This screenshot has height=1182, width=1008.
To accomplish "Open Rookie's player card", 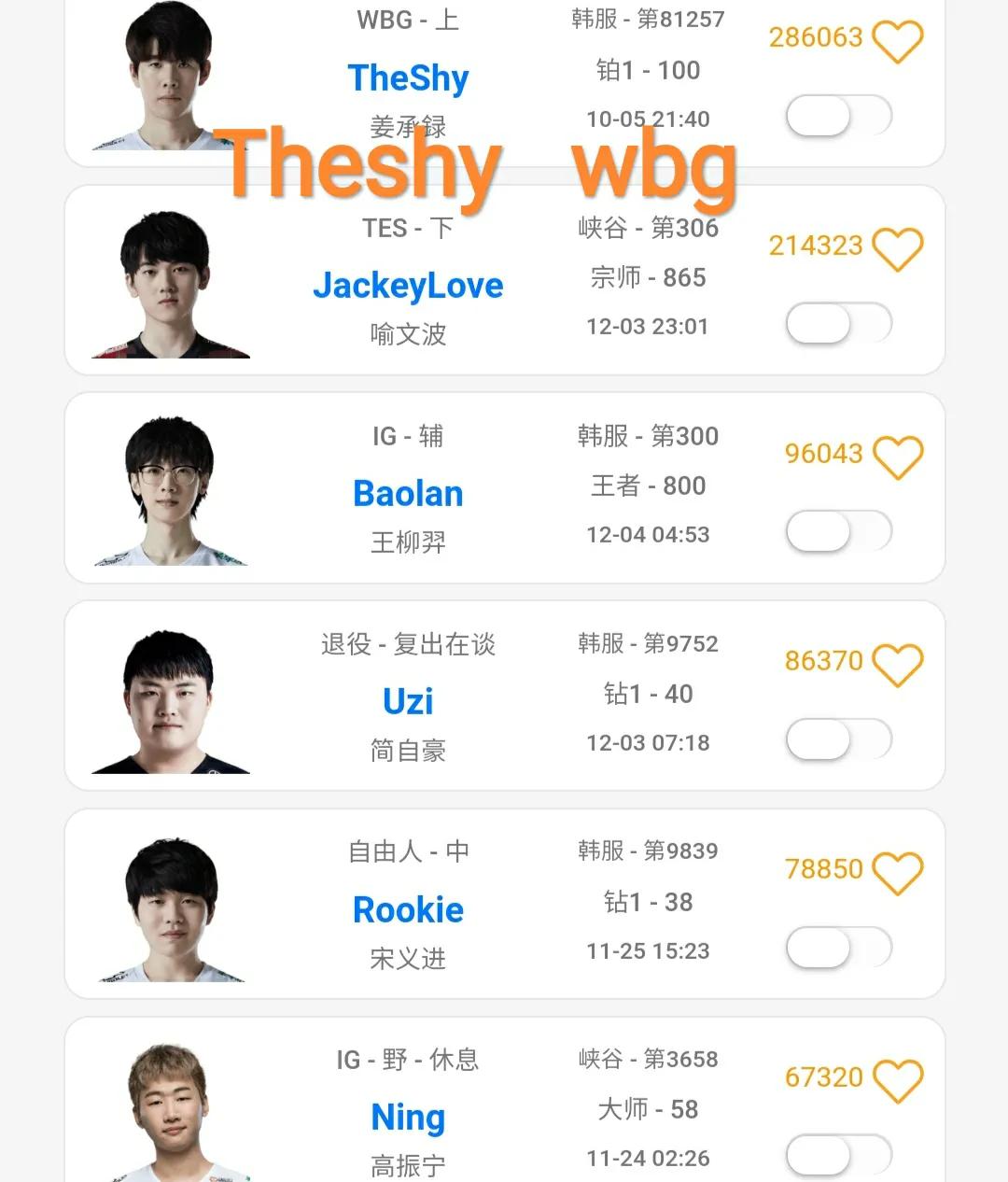I will 408,909.
